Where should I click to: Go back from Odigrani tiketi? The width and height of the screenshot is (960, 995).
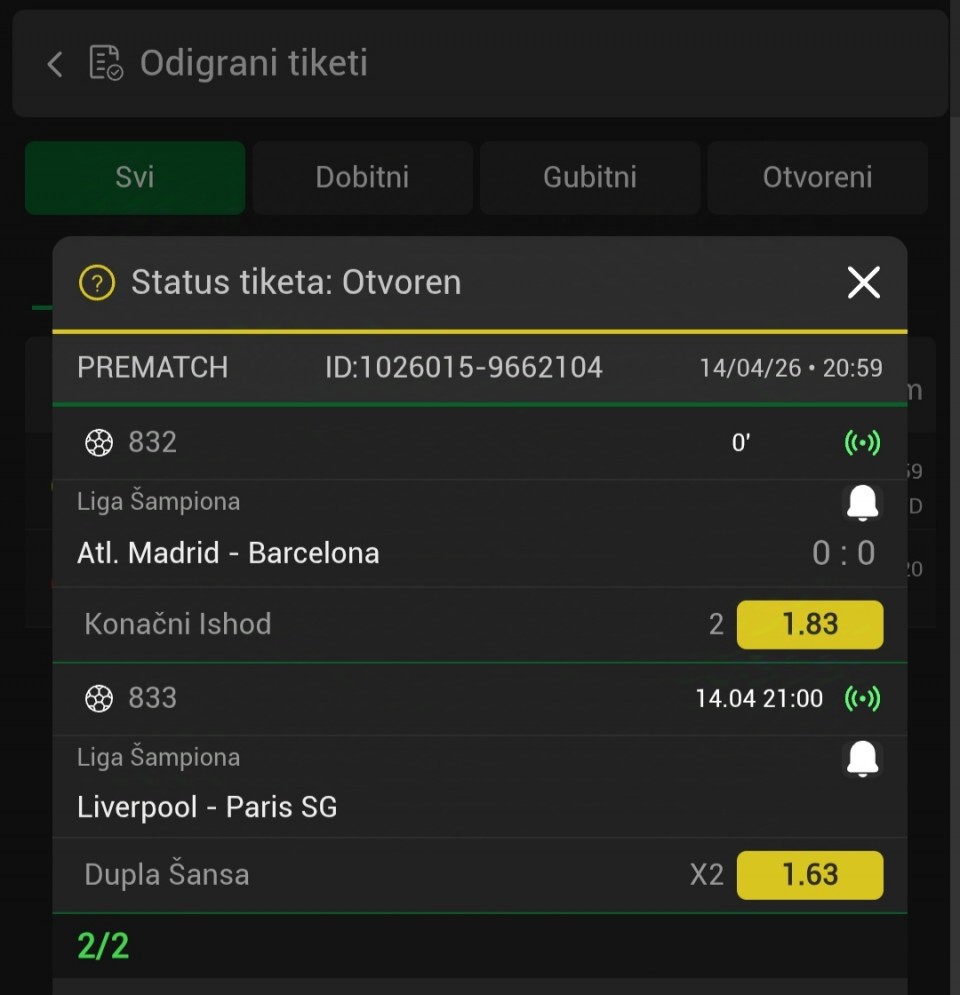pos(55,65)
